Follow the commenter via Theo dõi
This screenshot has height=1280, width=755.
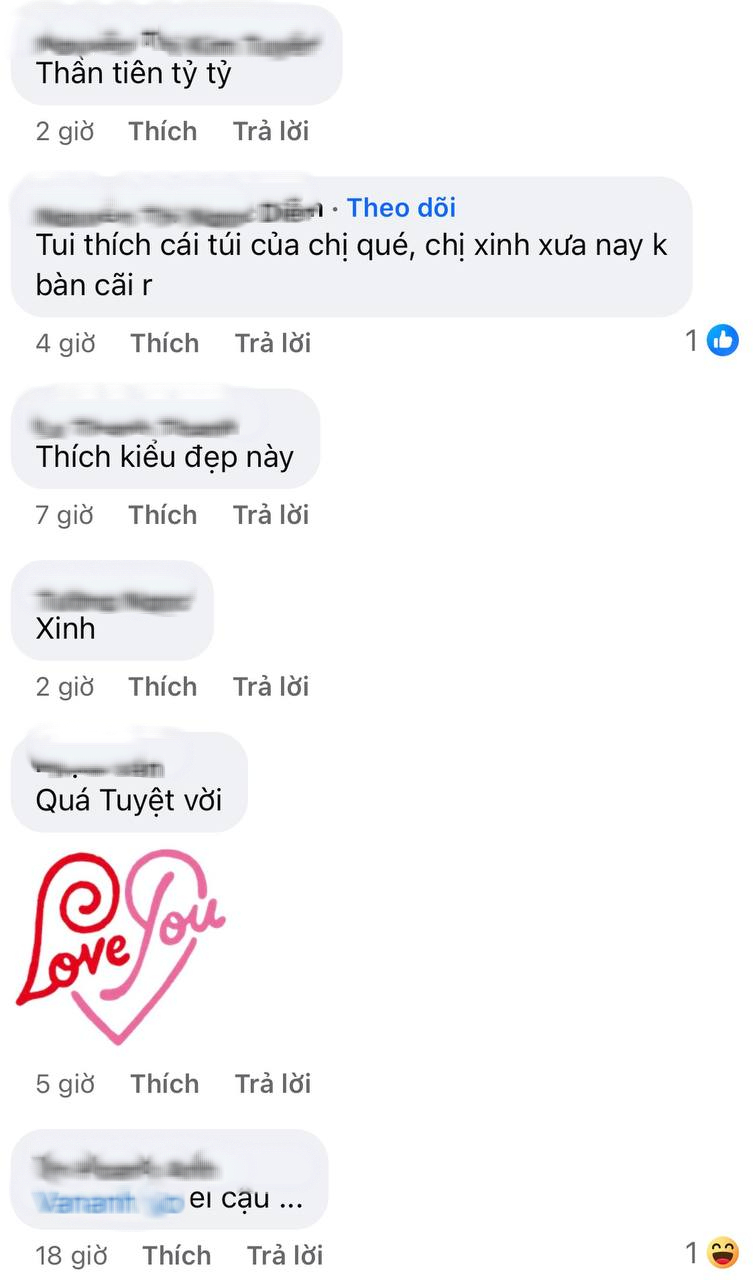click(x=401, y=207)
